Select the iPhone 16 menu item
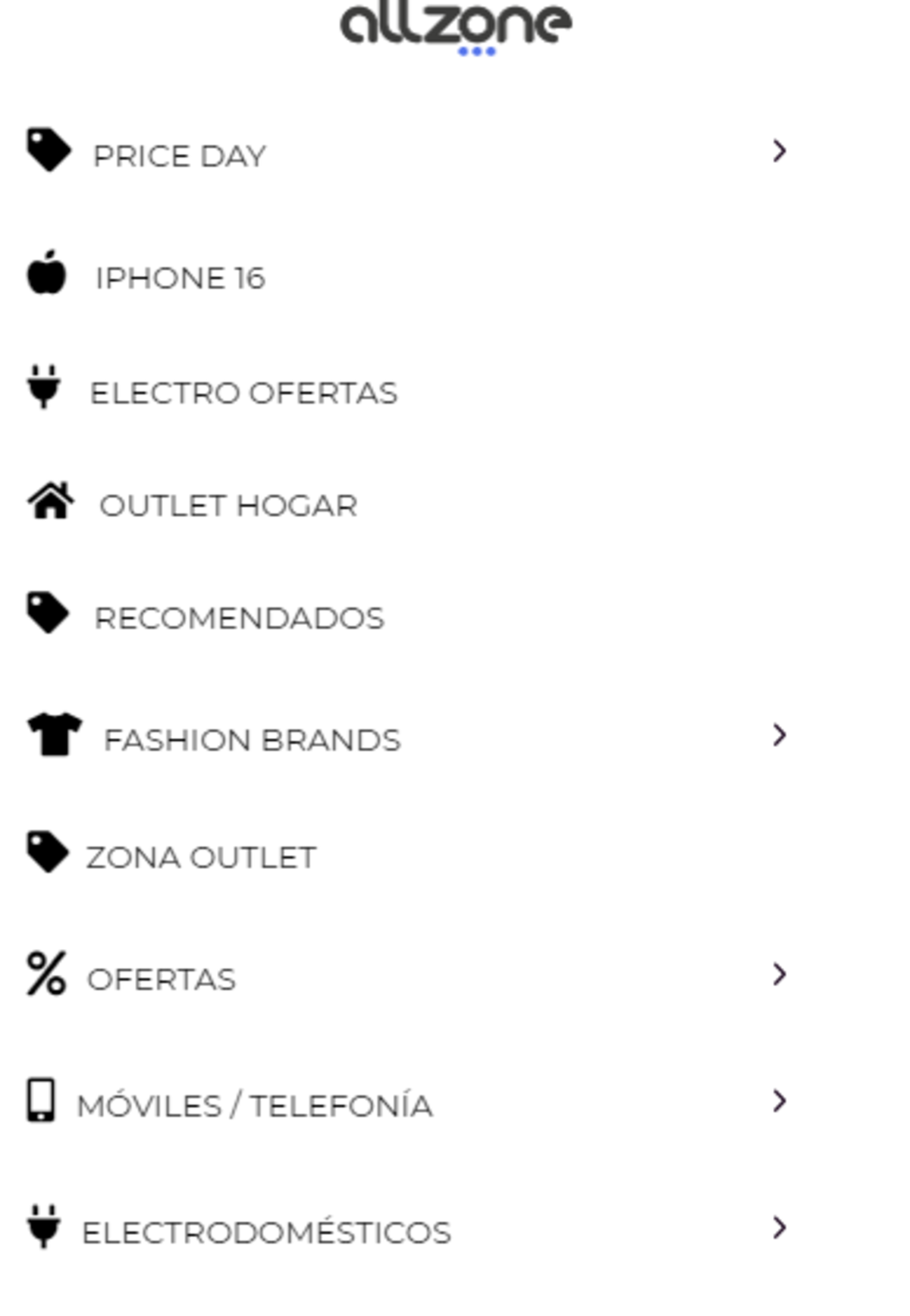 [180, 278]
